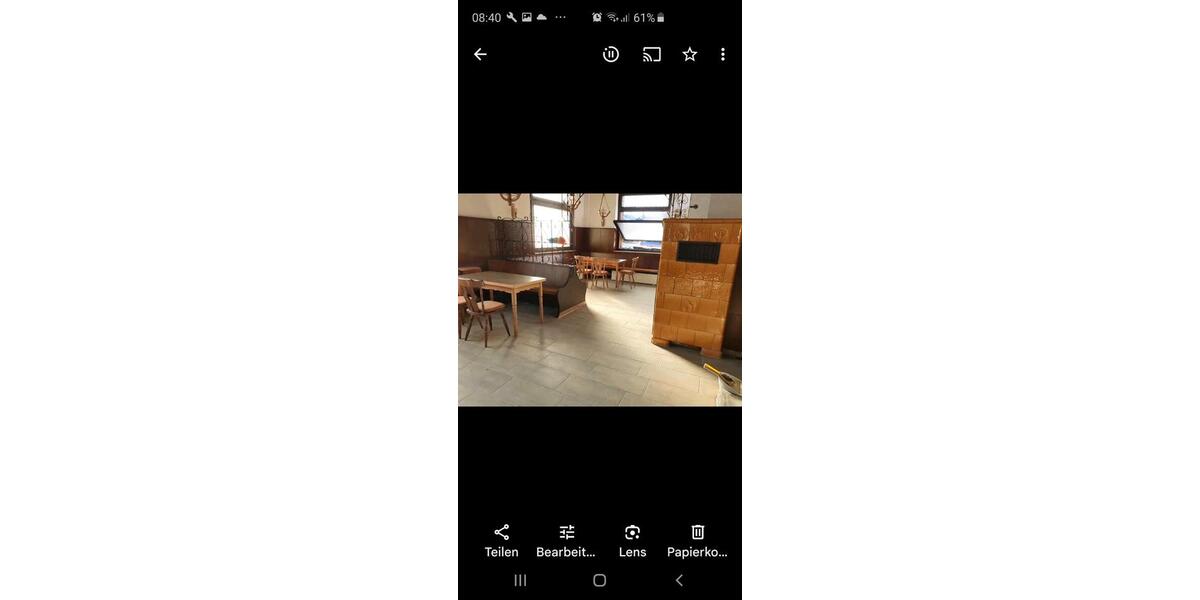Analyze the photo with Lens
The height and width of the screenshot is (600, 1200).
pyautogui.click(x=632, y=540)
